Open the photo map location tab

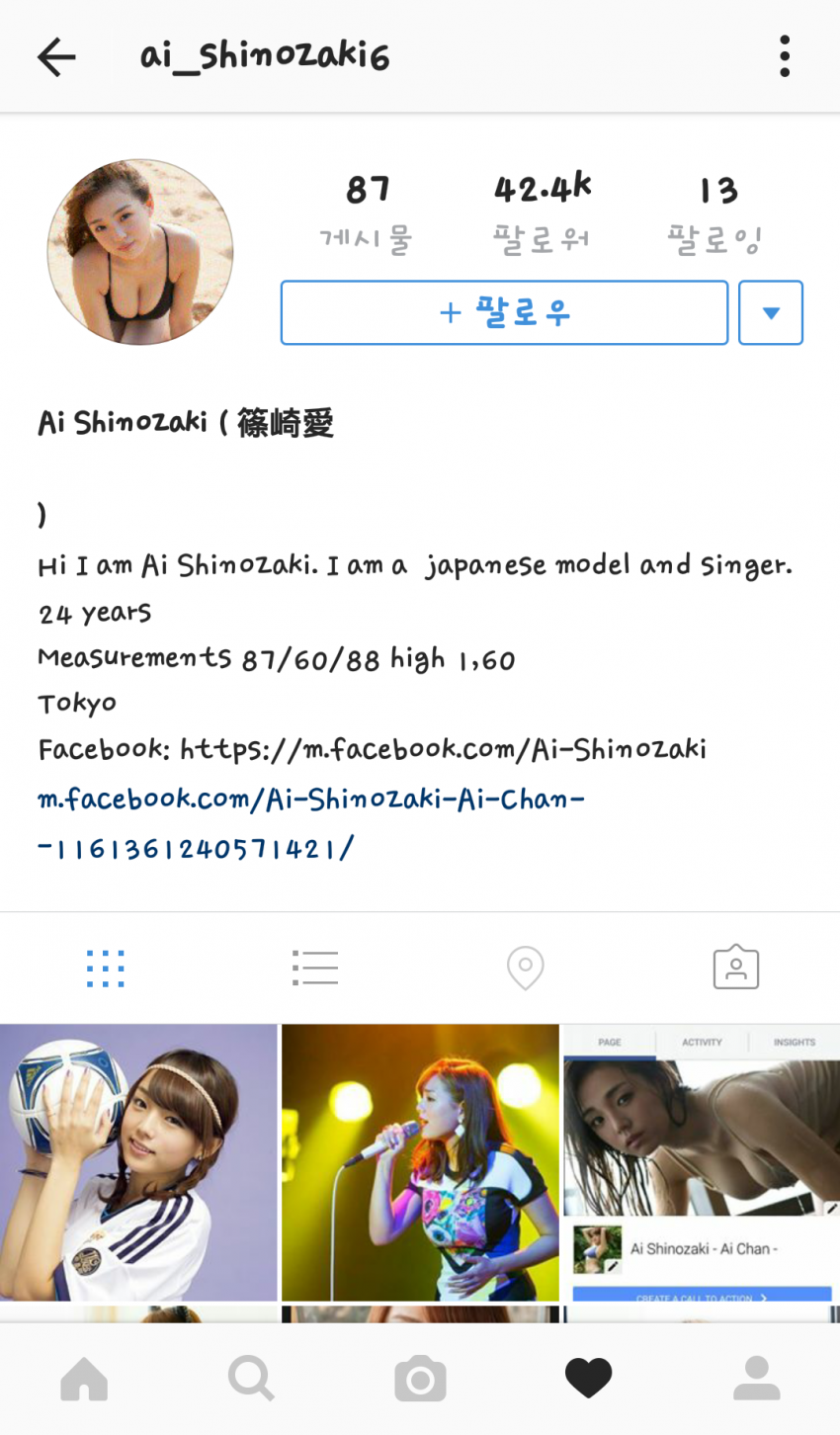[525, 969]
